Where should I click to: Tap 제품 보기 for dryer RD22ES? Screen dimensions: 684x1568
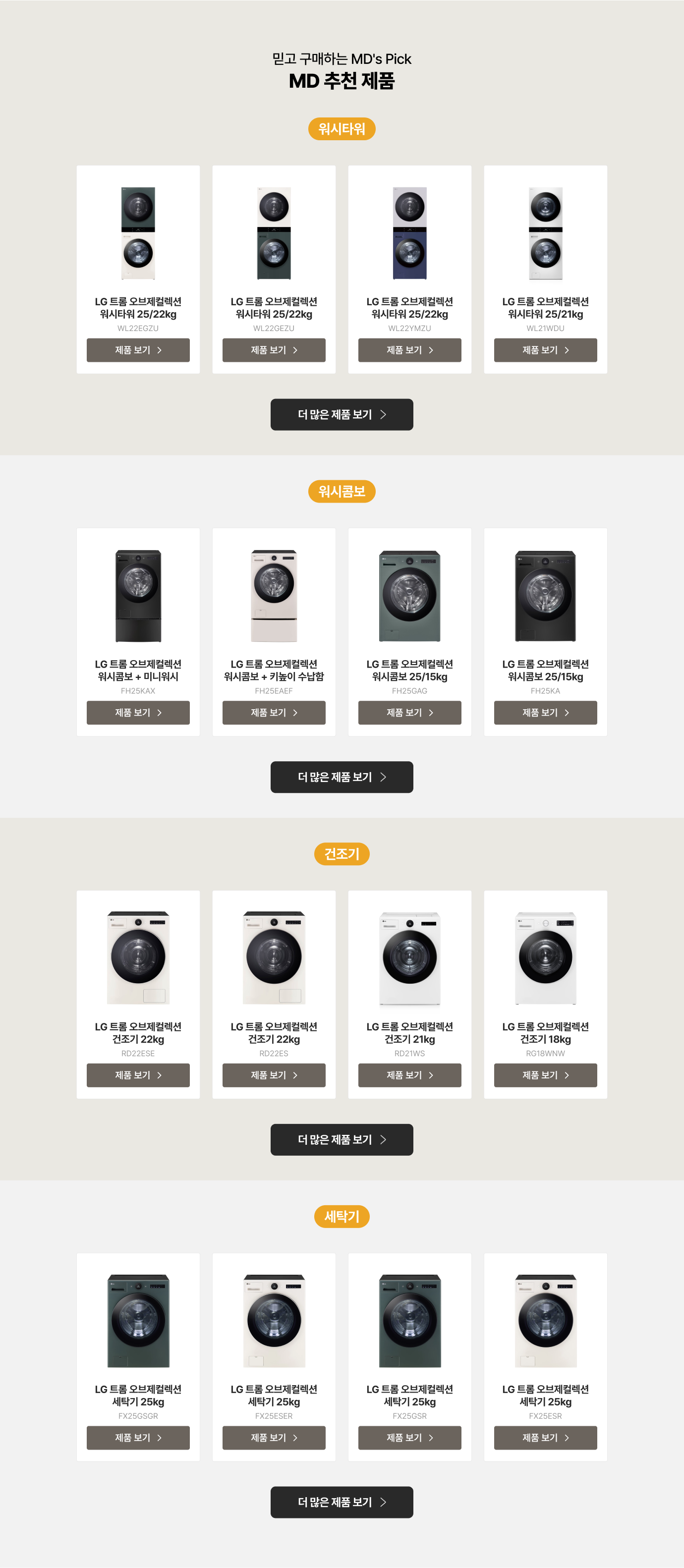[274, 1075]
